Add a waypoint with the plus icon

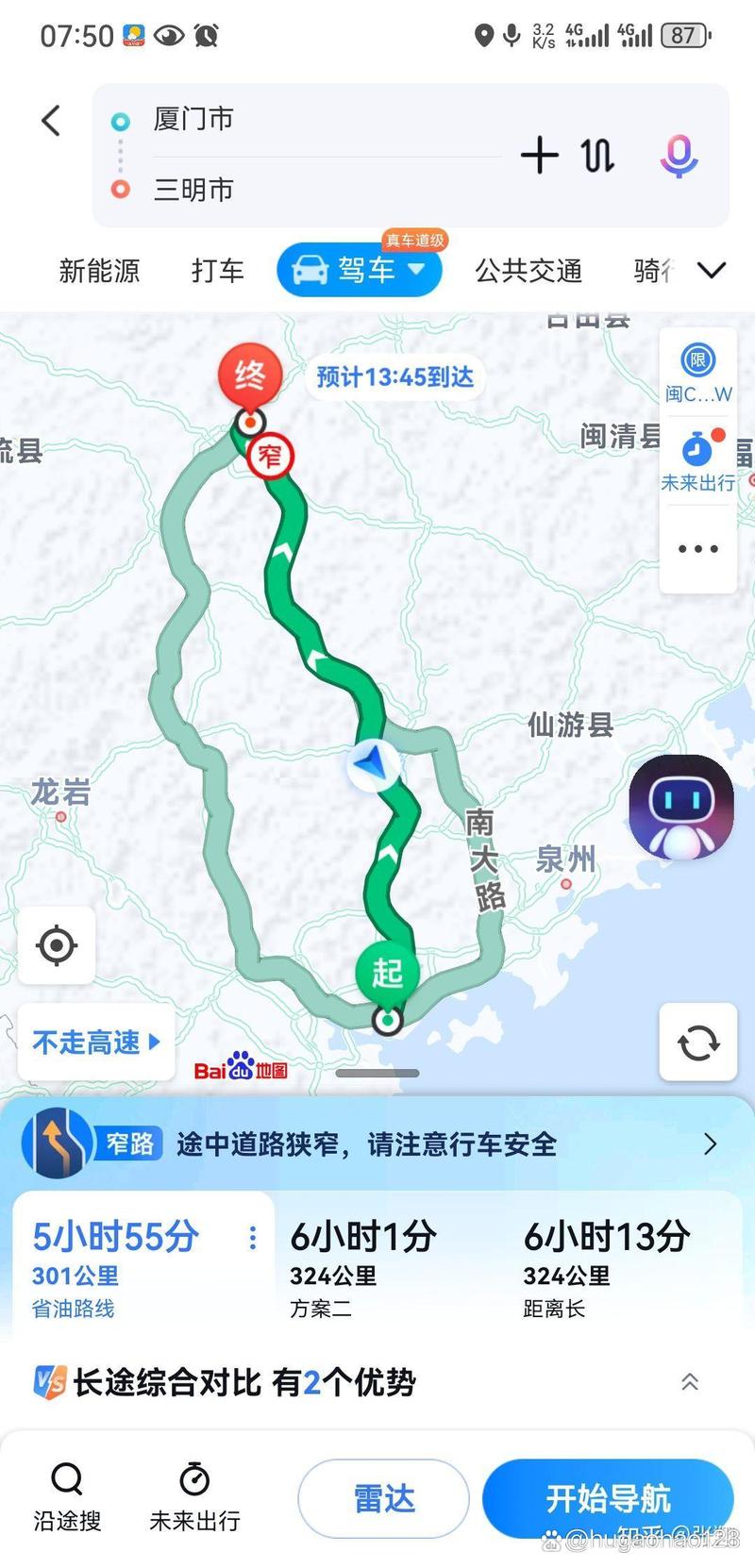pyautogui.click(x=538, y=155)
